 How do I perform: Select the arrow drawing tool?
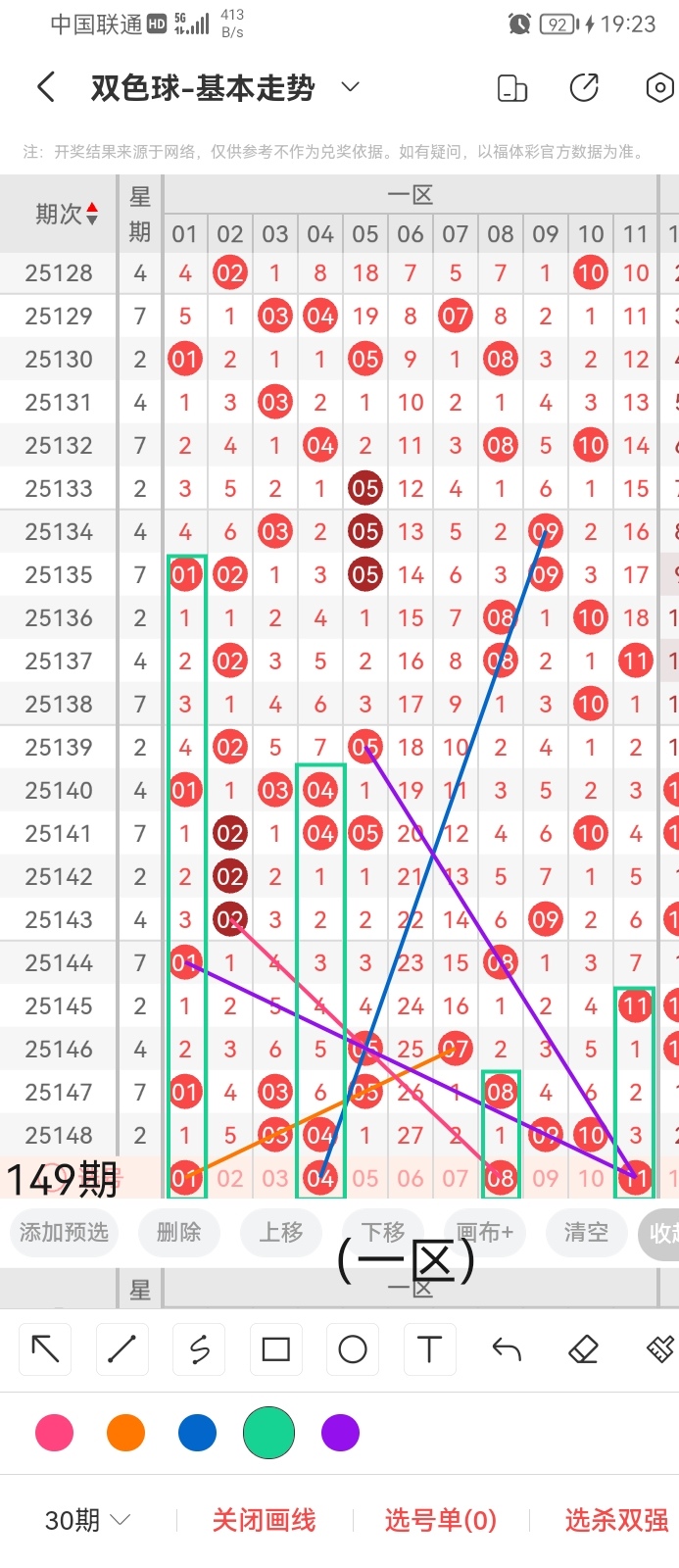click(45, 1349)
